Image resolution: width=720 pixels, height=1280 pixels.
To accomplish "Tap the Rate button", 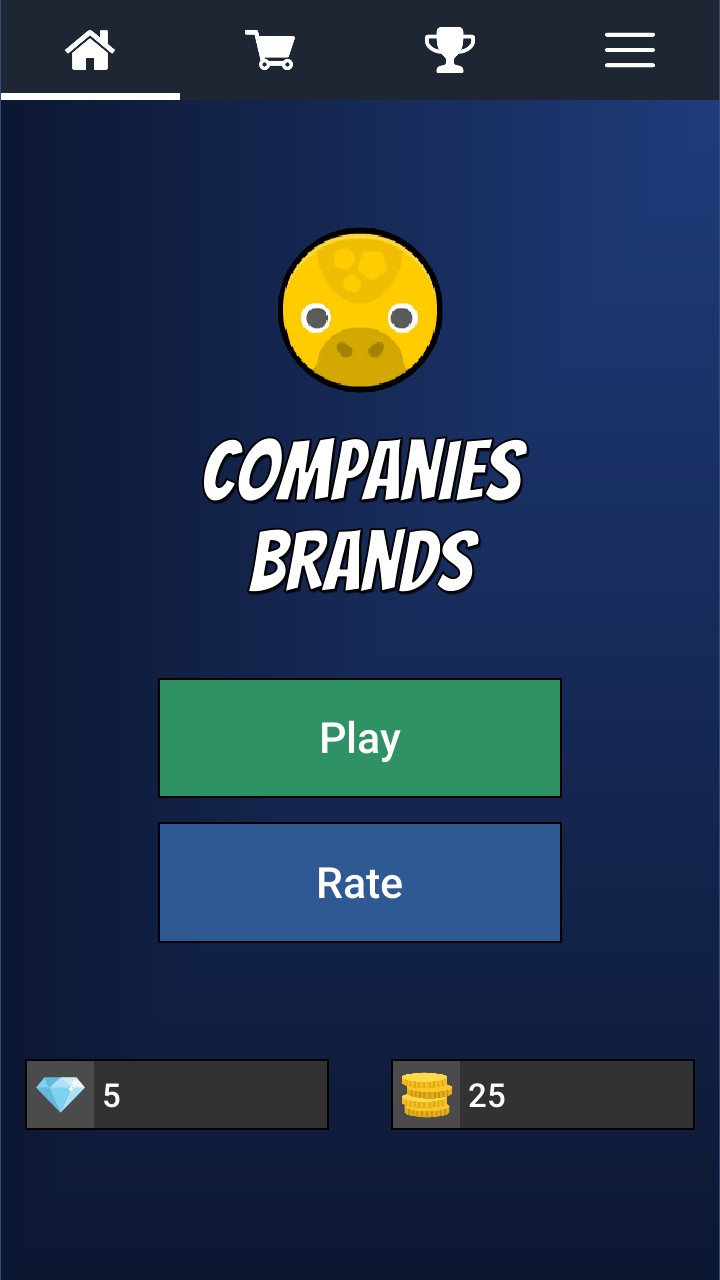I will pos(360,883).
